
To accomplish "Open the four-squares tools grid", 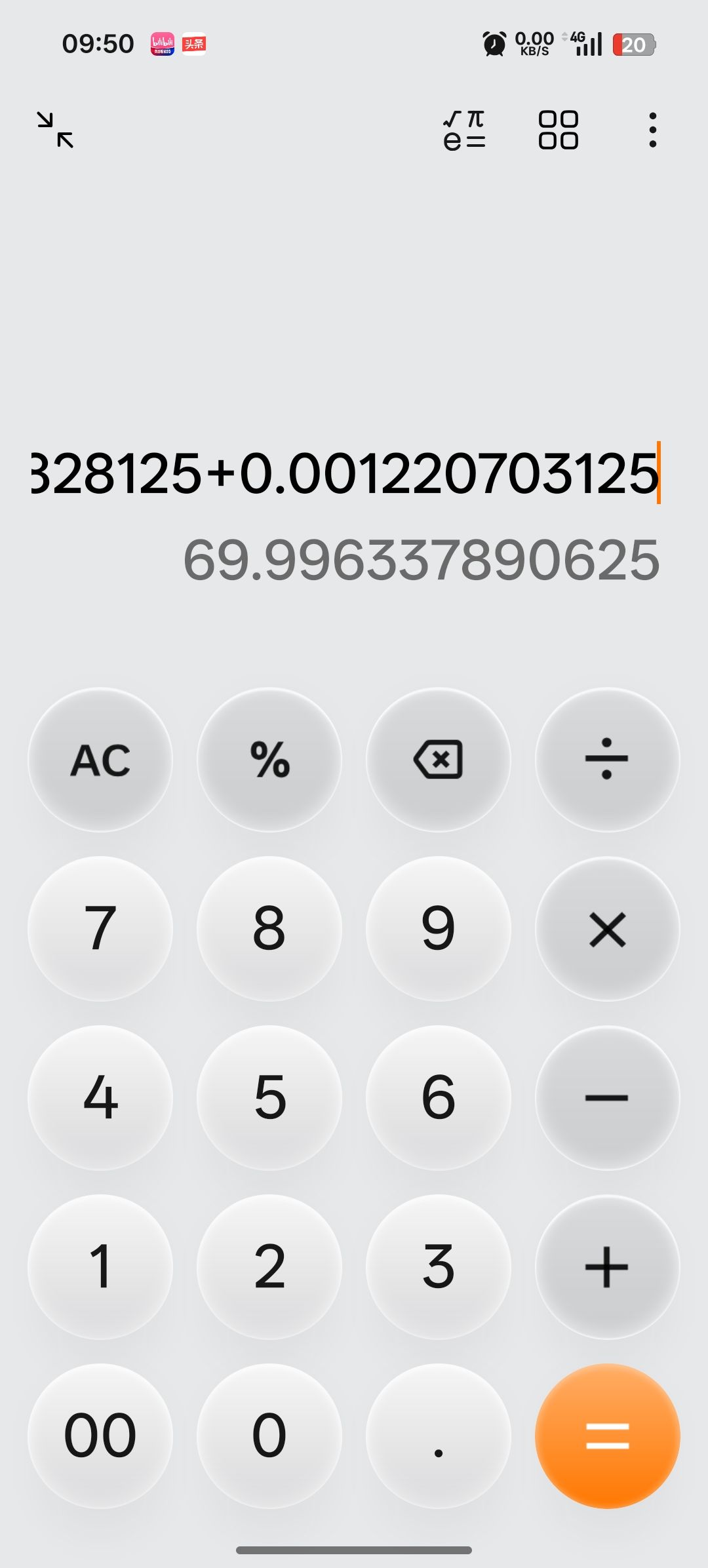I will [559, 130].
